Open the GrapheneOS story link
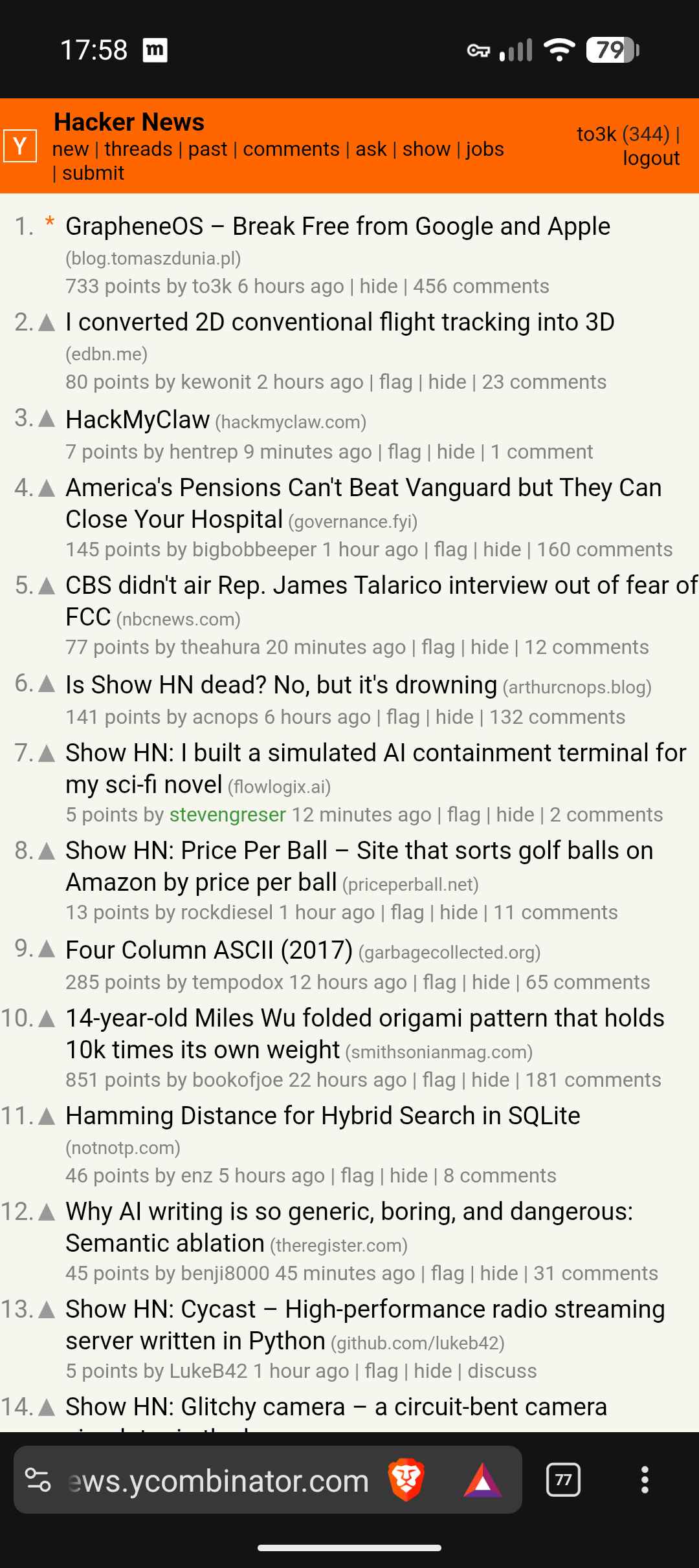The width and height of the screenshot is (699, 1568). [x=337, y=226]
